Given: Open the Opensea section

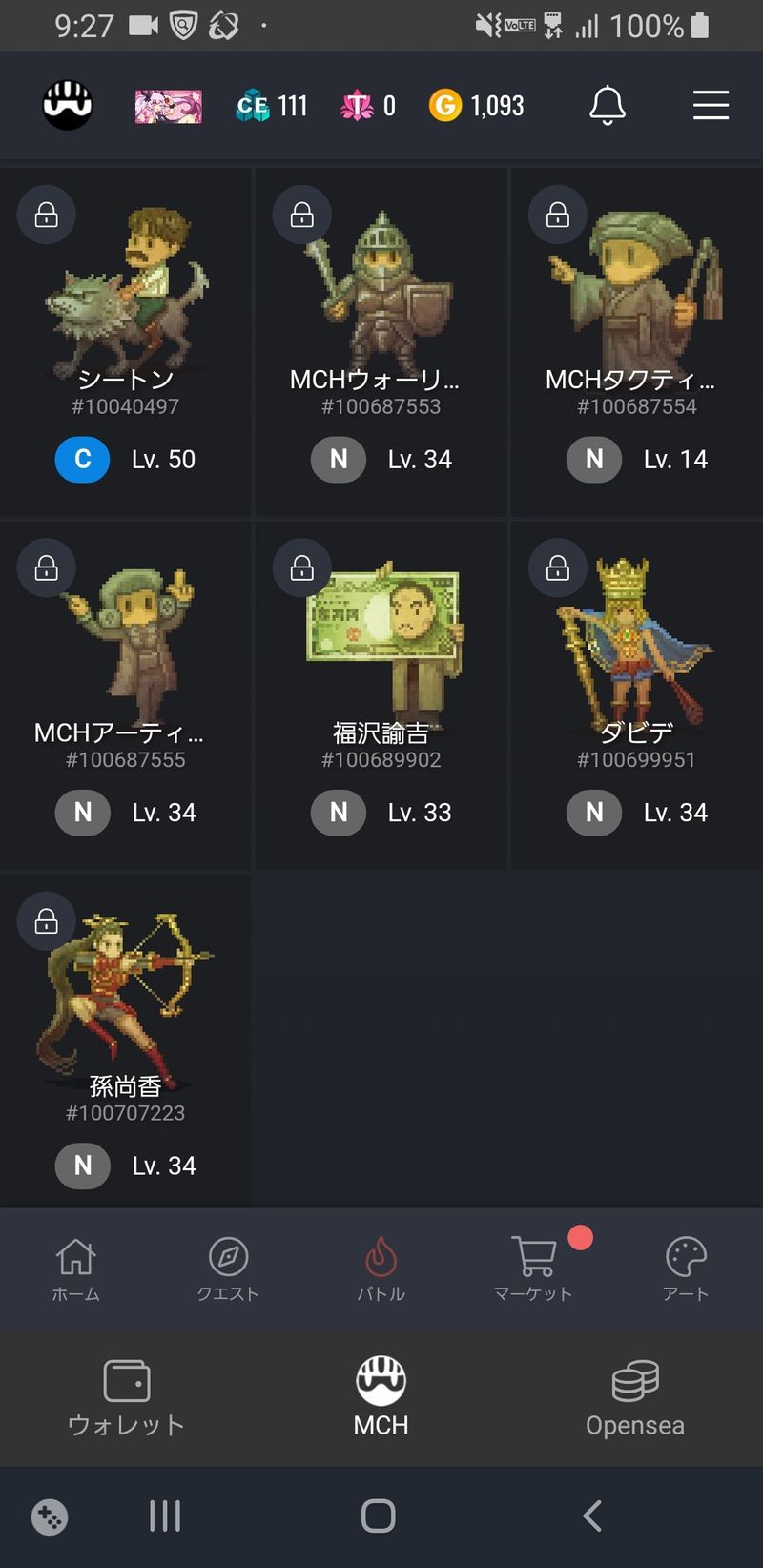Looking at the screenshot, I should pyautogui.click(x=635, y=1397).
